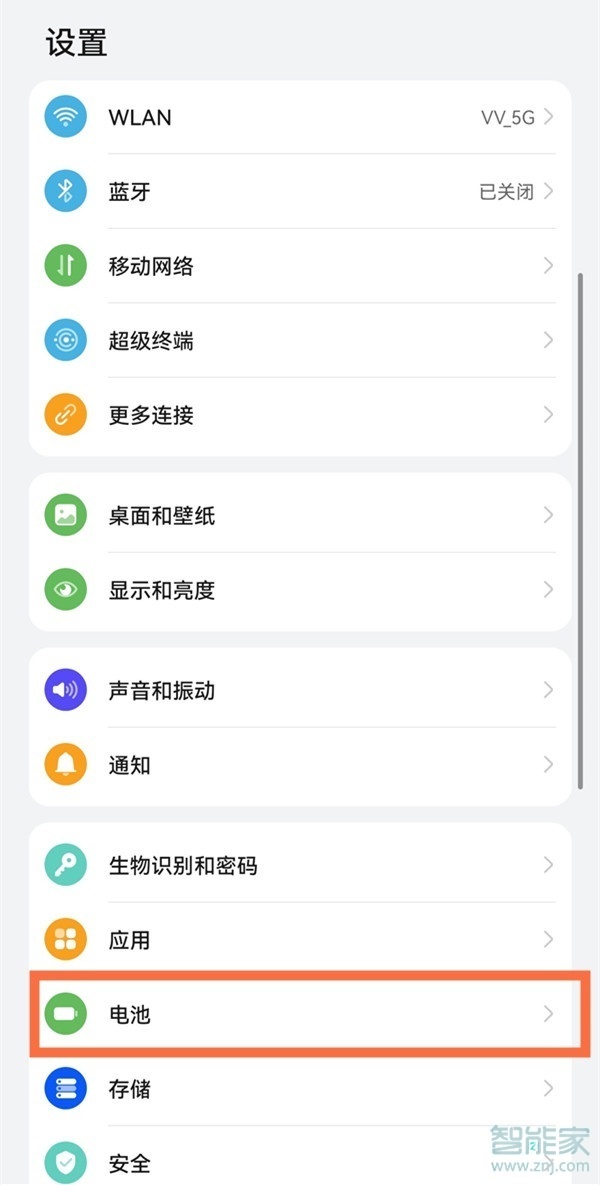Viewport: 600px width, 1185px height.
Task: Go to 移动网络 settings
Action: (300, 266)
